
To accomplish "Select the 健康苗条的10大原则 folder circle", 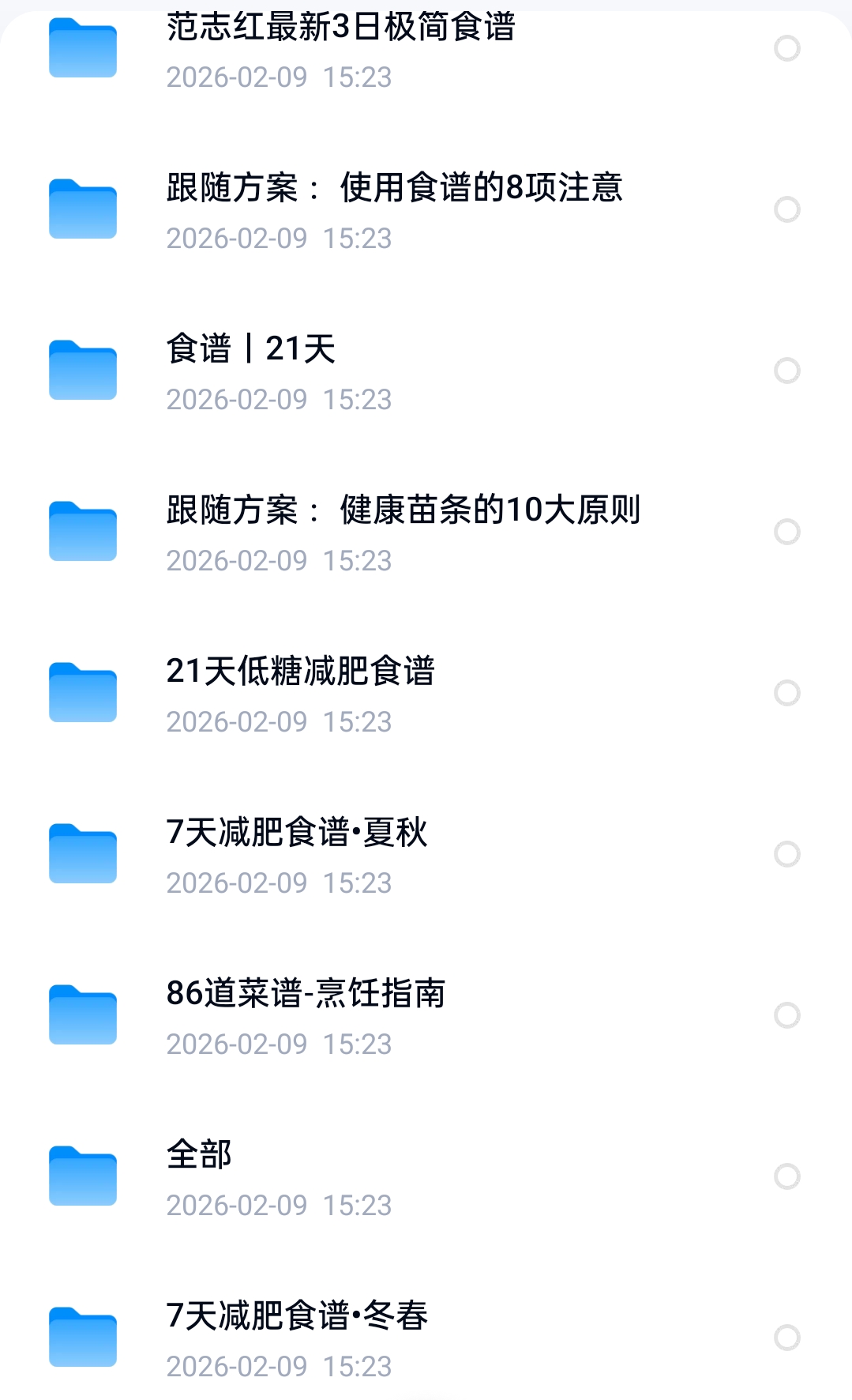I will tap(786, 532).
